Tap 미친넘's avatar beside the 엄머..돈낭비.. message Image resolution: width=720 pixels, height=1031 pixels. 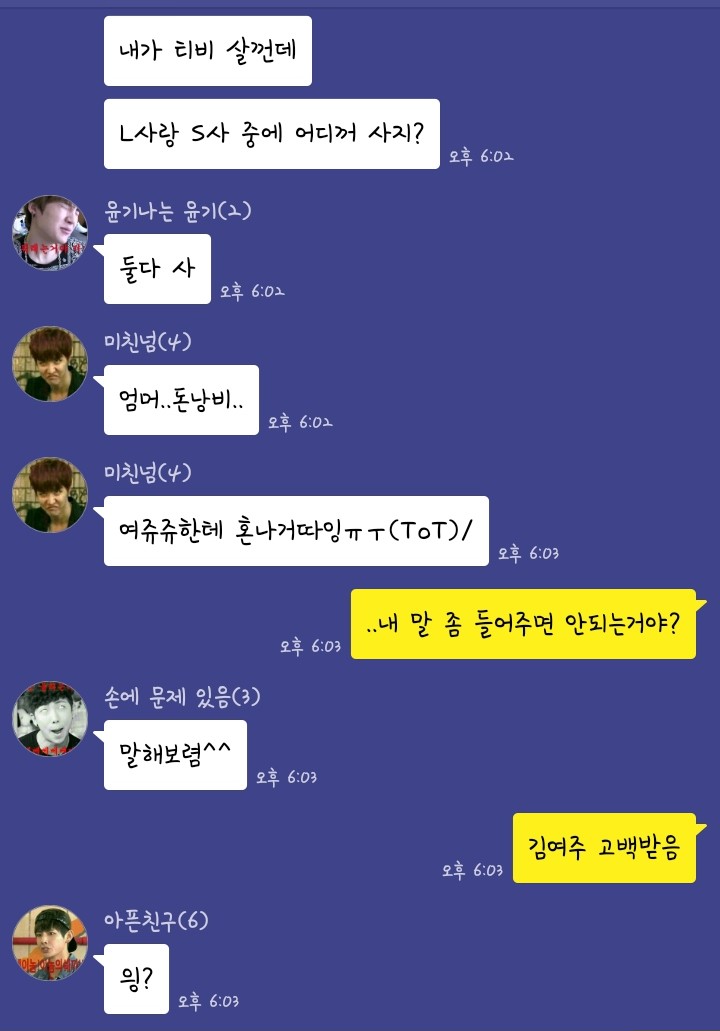[x=50, y=364]
